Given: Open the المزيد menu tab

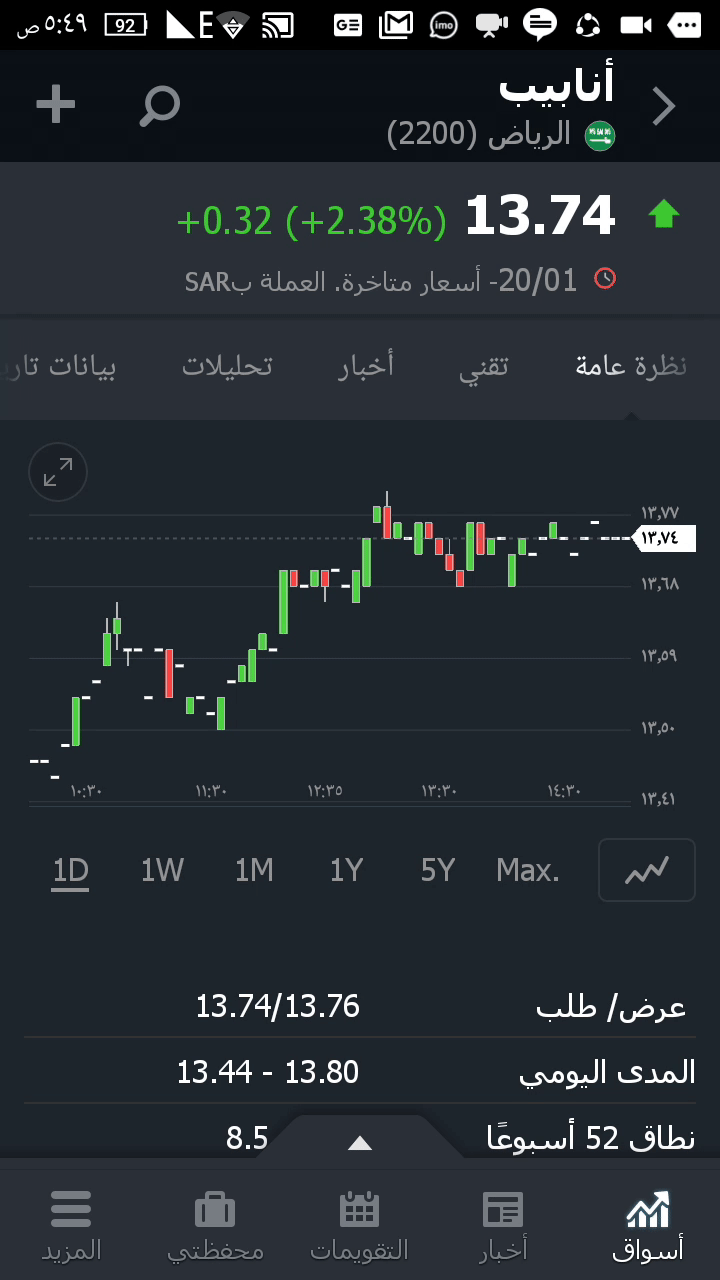Looking at the screenshot, I should pyautogui.click(x=71, y=1225).
